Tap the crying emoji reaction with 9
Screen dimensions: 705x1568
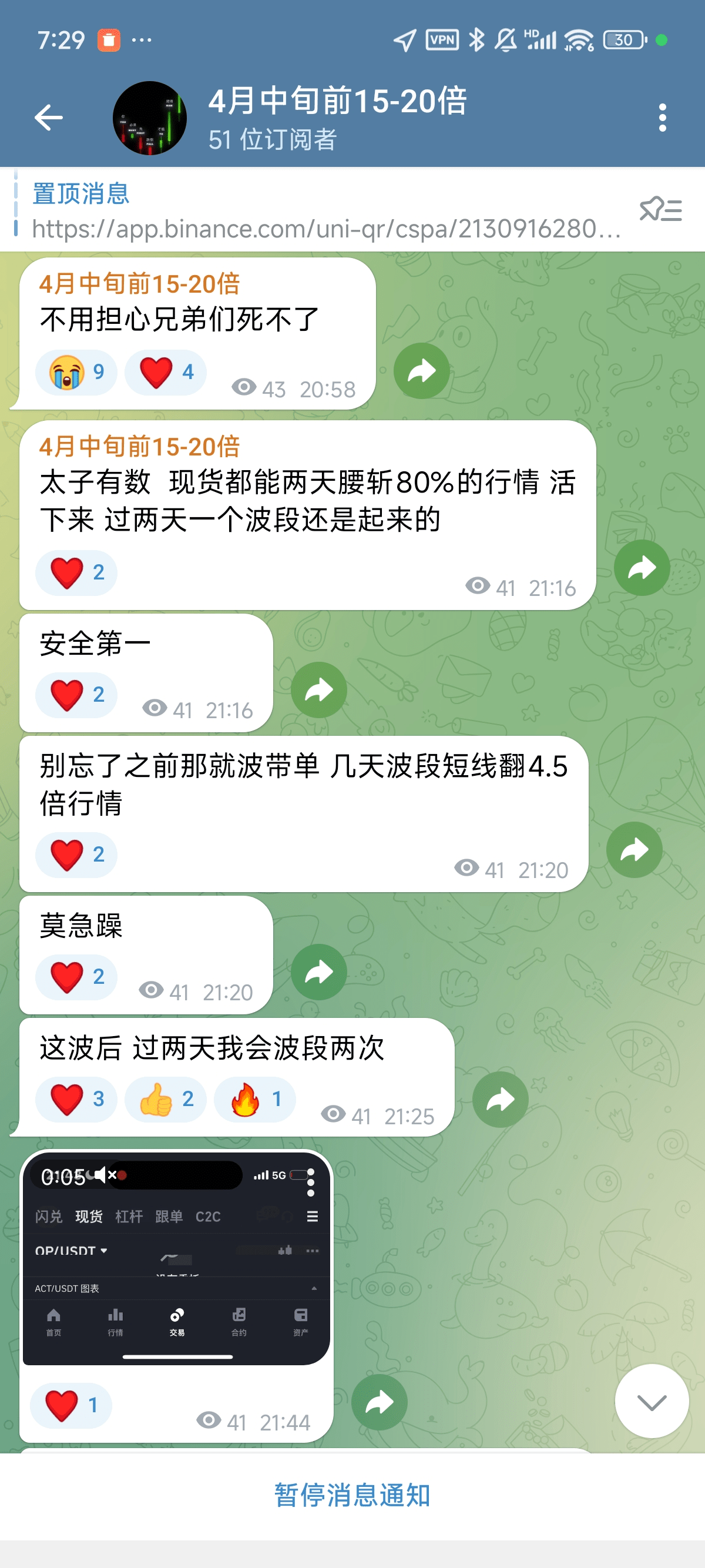tap(76, 372)
